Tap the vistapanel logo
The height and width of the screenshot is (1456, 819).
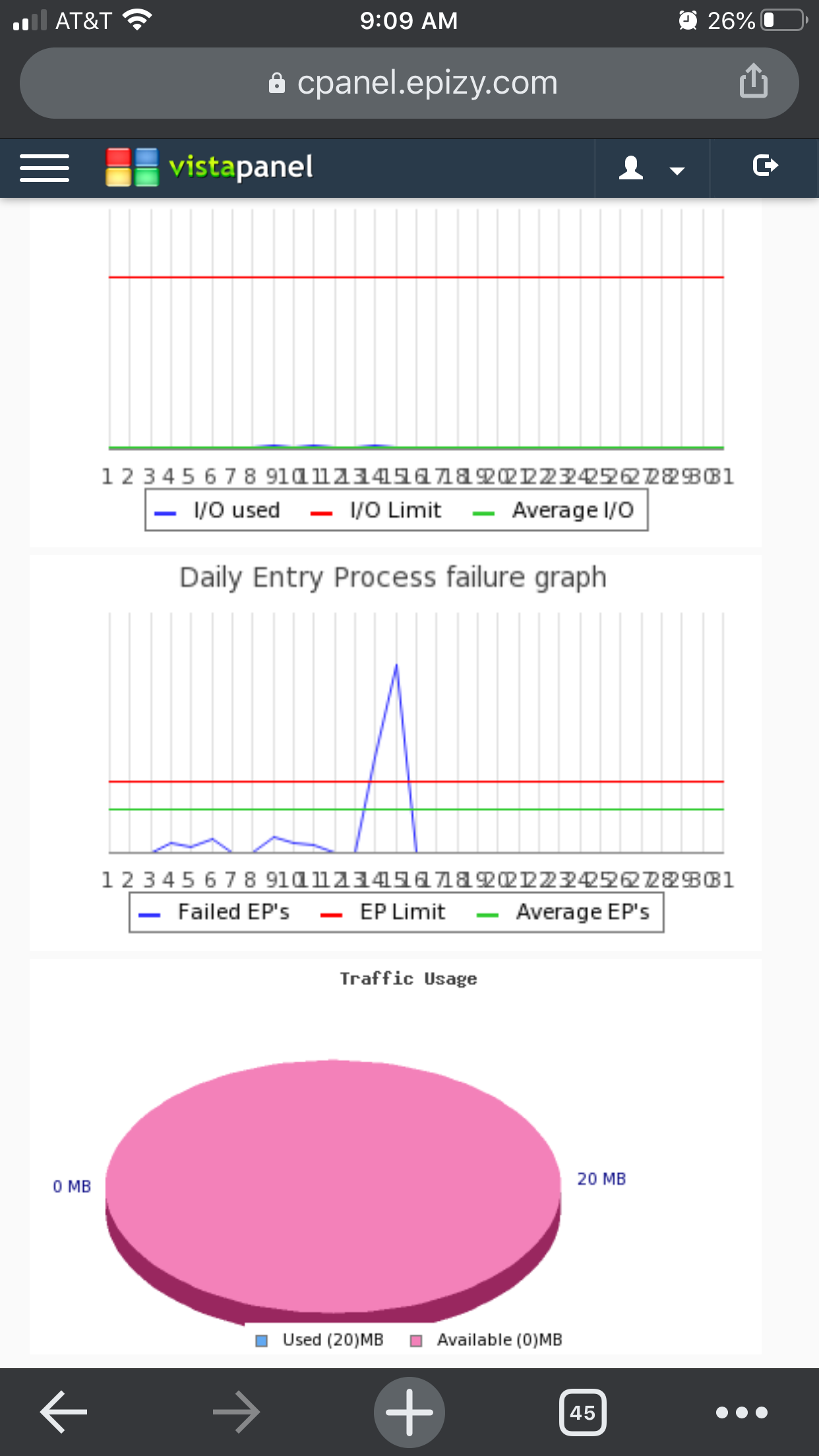click(209, 167)
